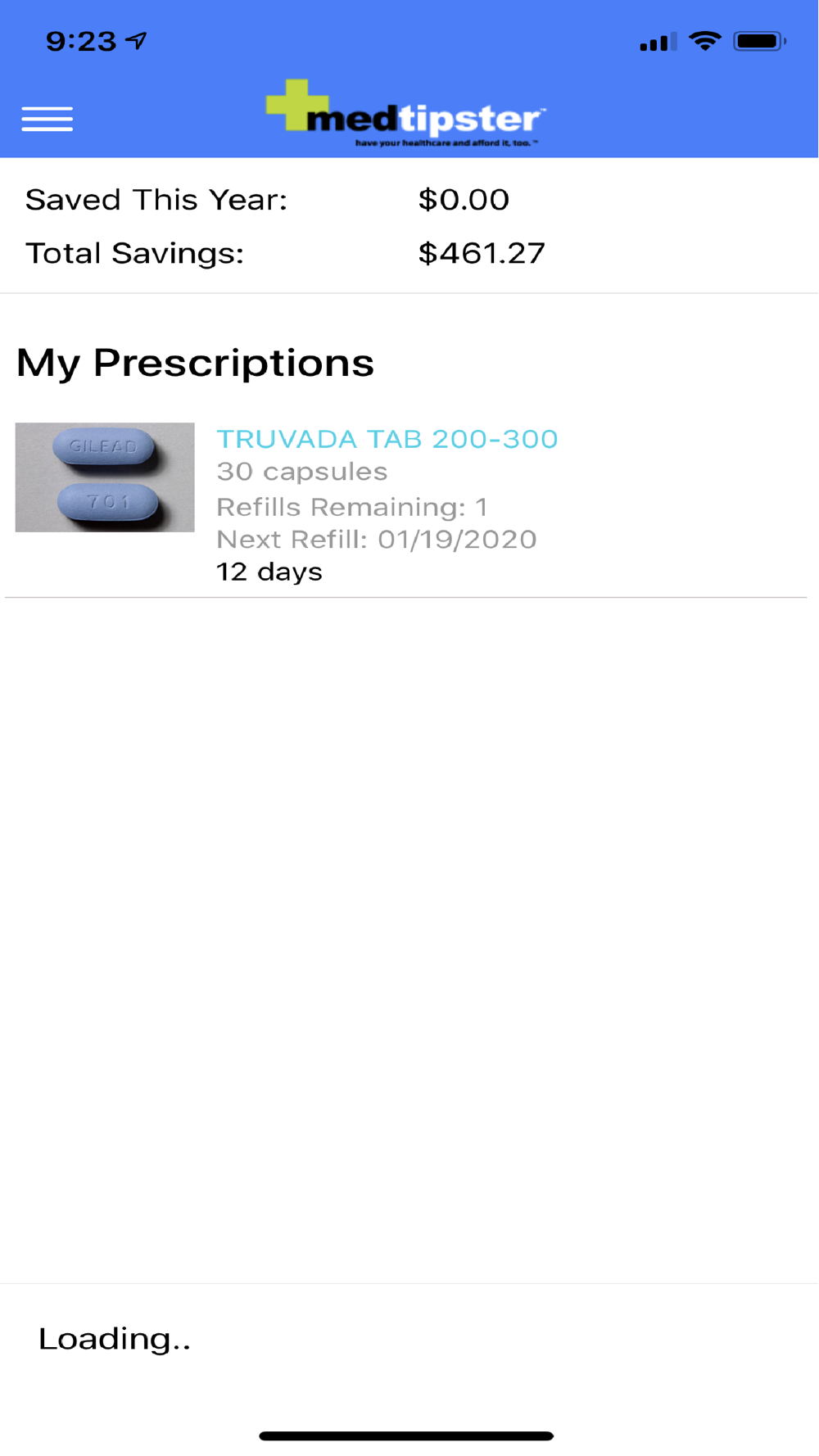Open the hamburger drawer menu
Screen dimensions: 819x1456
click(x=47, y=120)
